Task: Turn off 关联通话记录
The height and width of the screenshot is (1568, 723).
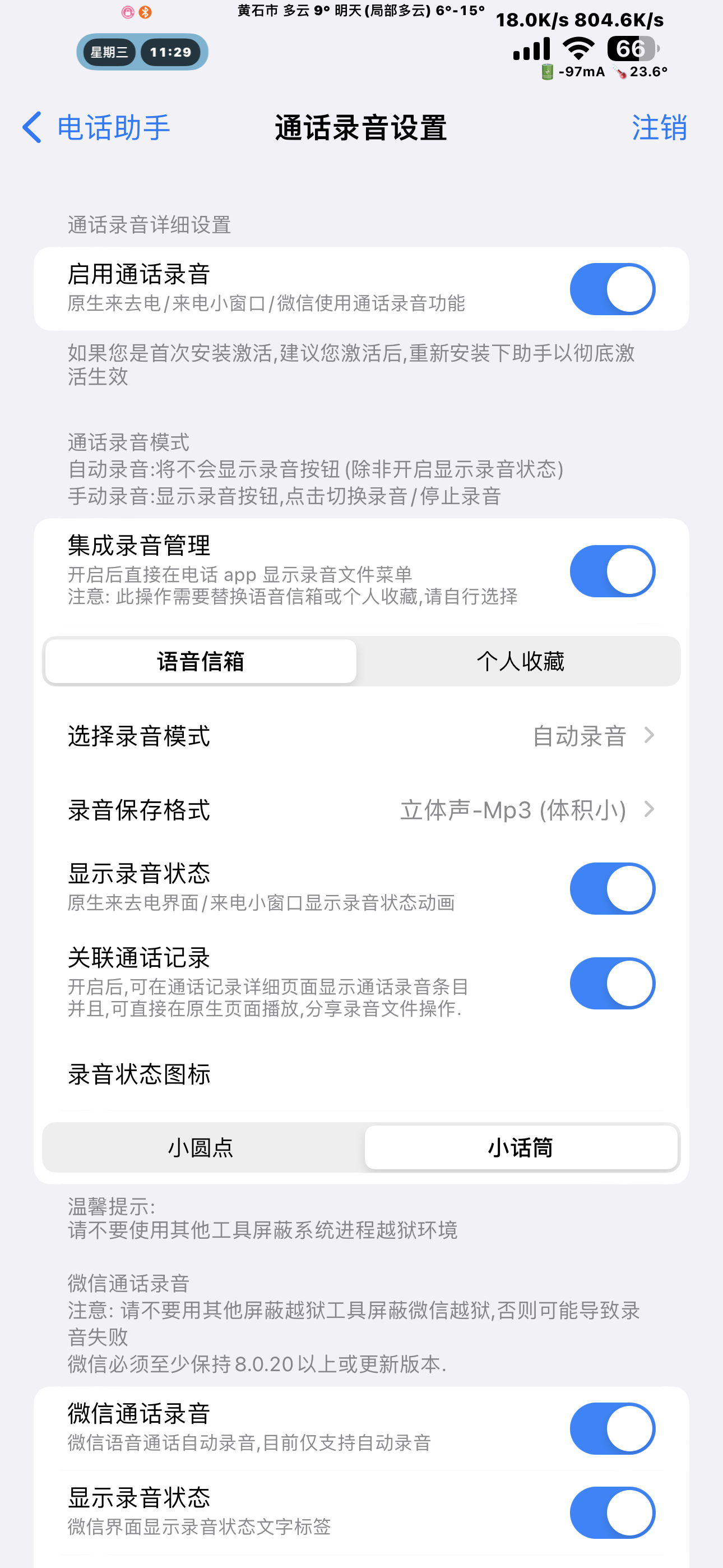Action: 611,983
